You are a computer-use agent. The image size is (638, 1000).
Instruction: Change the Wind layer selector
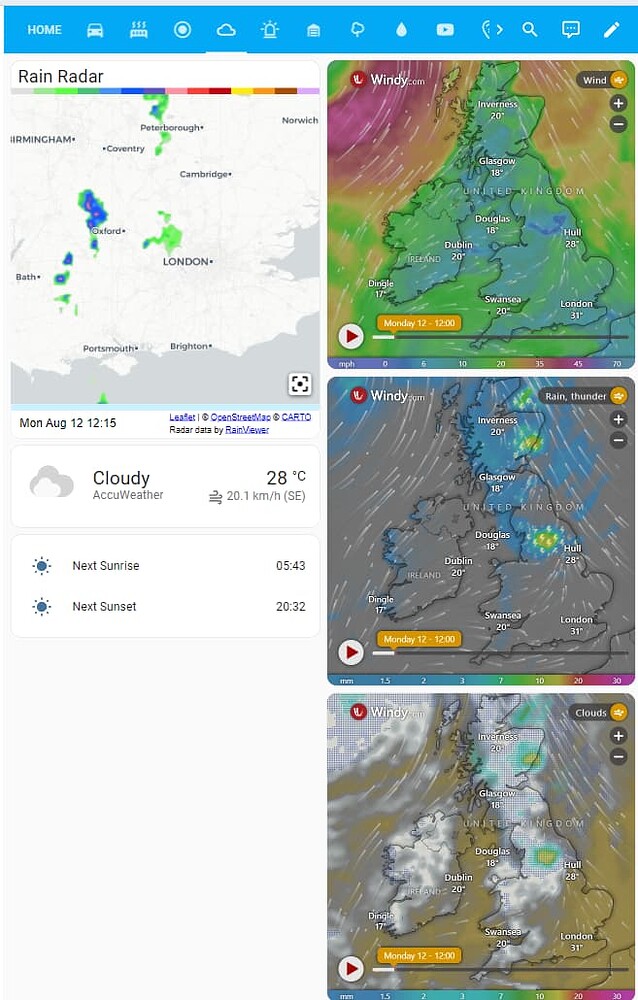tap(604, 80)
